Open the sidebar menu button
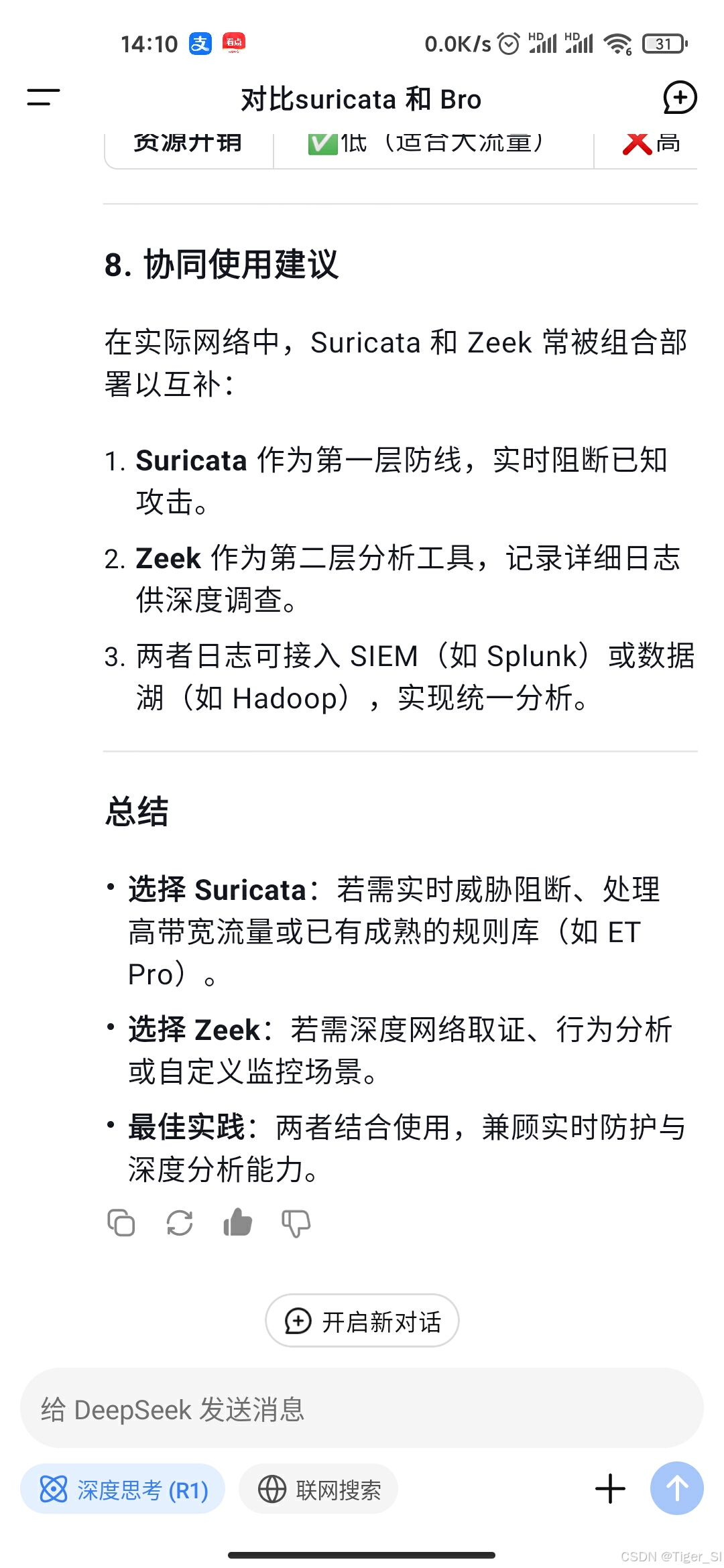 click(44, 98)
